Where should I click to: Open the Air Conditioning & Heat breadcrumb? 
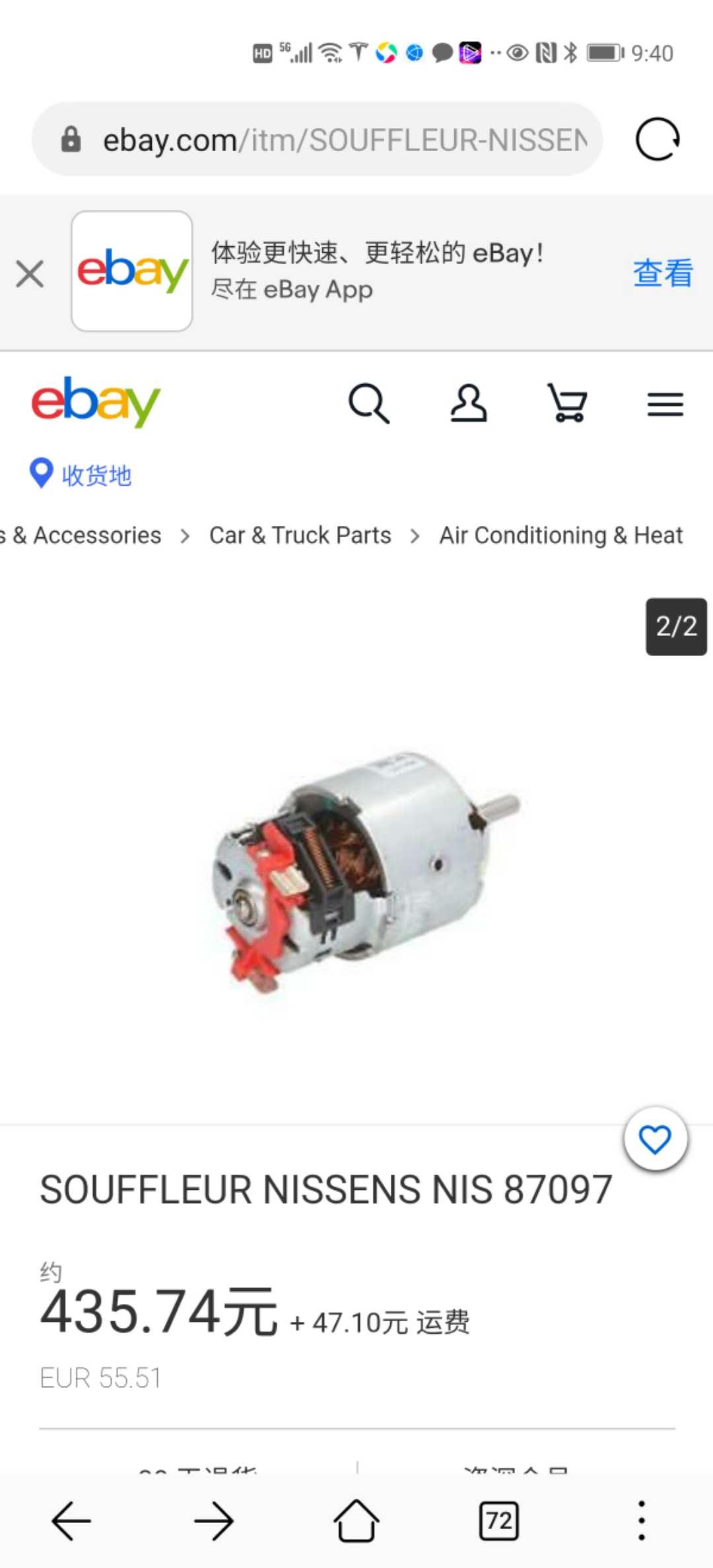click(560, 535)
